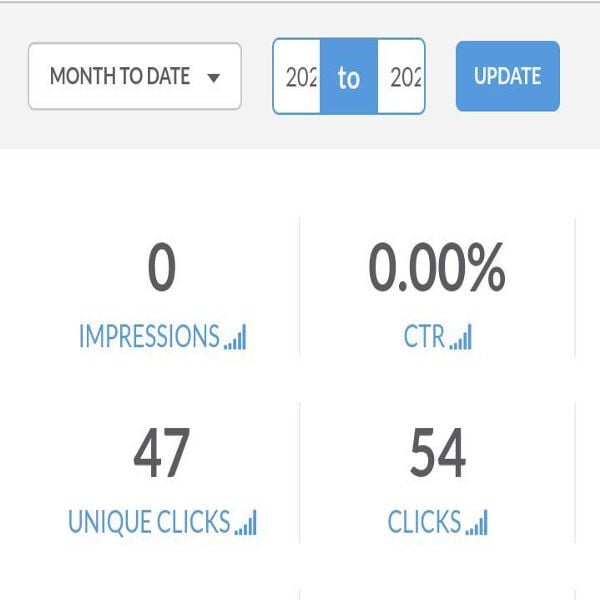Image resolution: width=600 pixels, height=600 pixels.
Task: View the Clicks chart link
Action: [437, 521]
